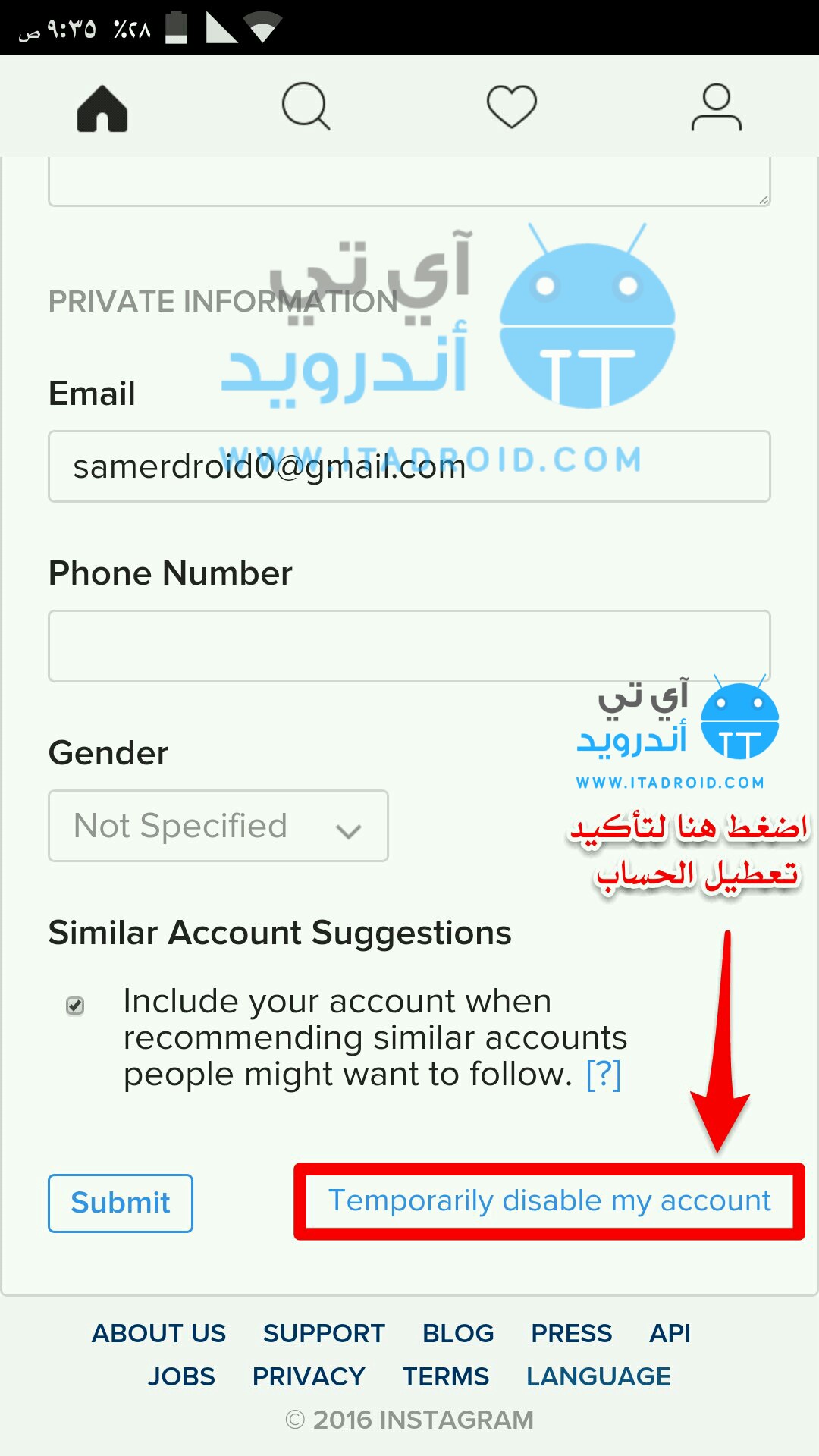Image resolution: width=819 pixels, height=1456 pixels.
Task: Switch to the profile tab
Action: tap(716, 108)
